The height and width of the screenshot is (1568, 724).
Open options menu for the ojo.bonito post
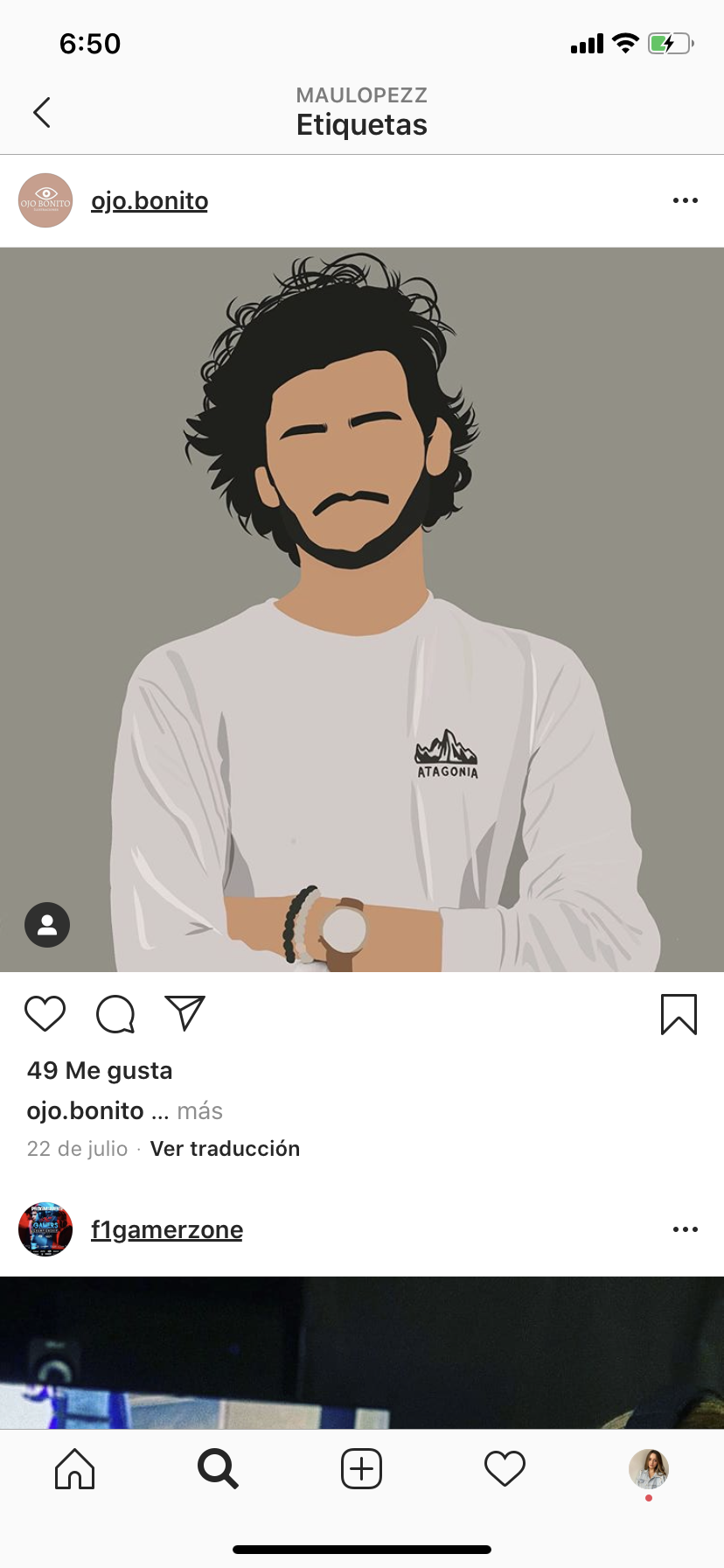[685, 200]
